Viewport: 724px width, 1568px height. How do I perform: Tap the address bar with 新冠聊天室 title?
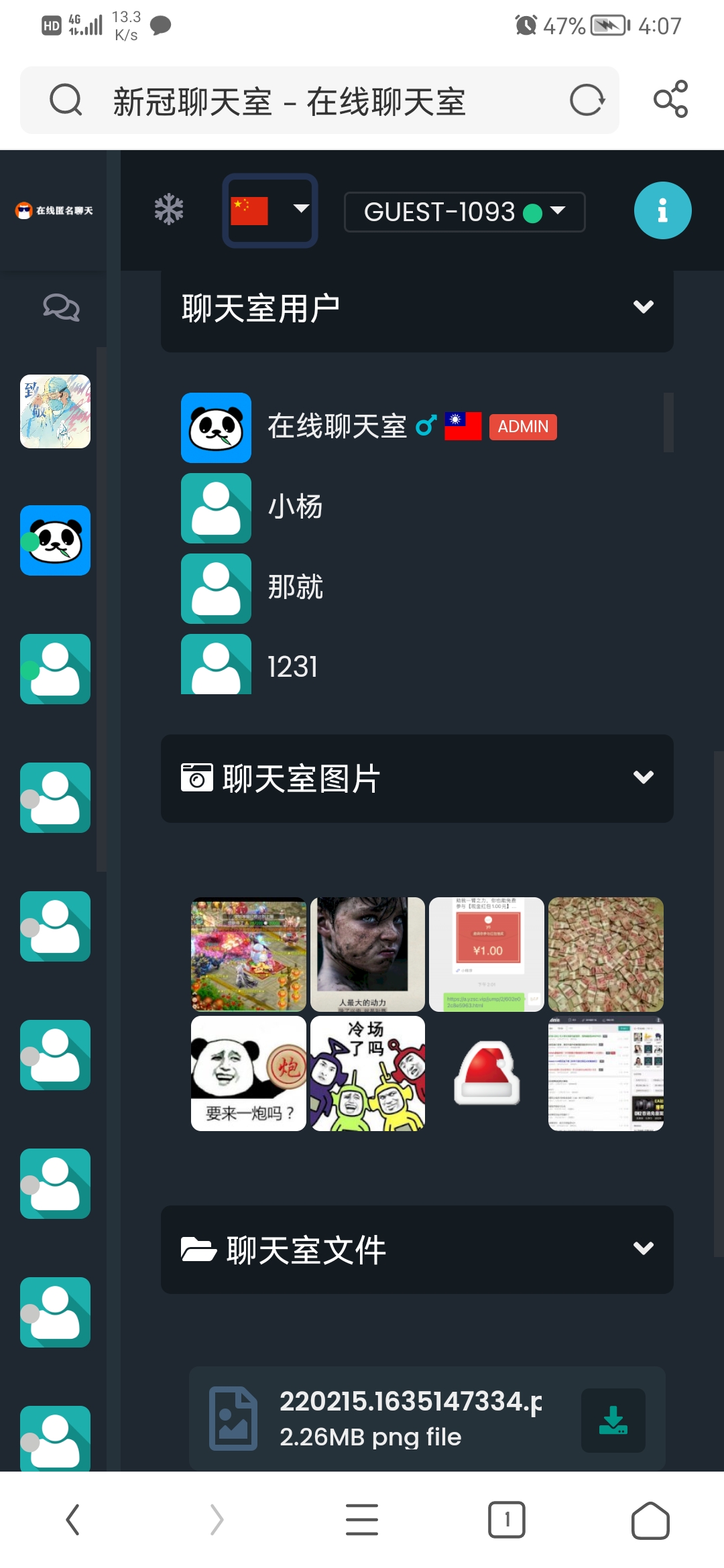290,102
